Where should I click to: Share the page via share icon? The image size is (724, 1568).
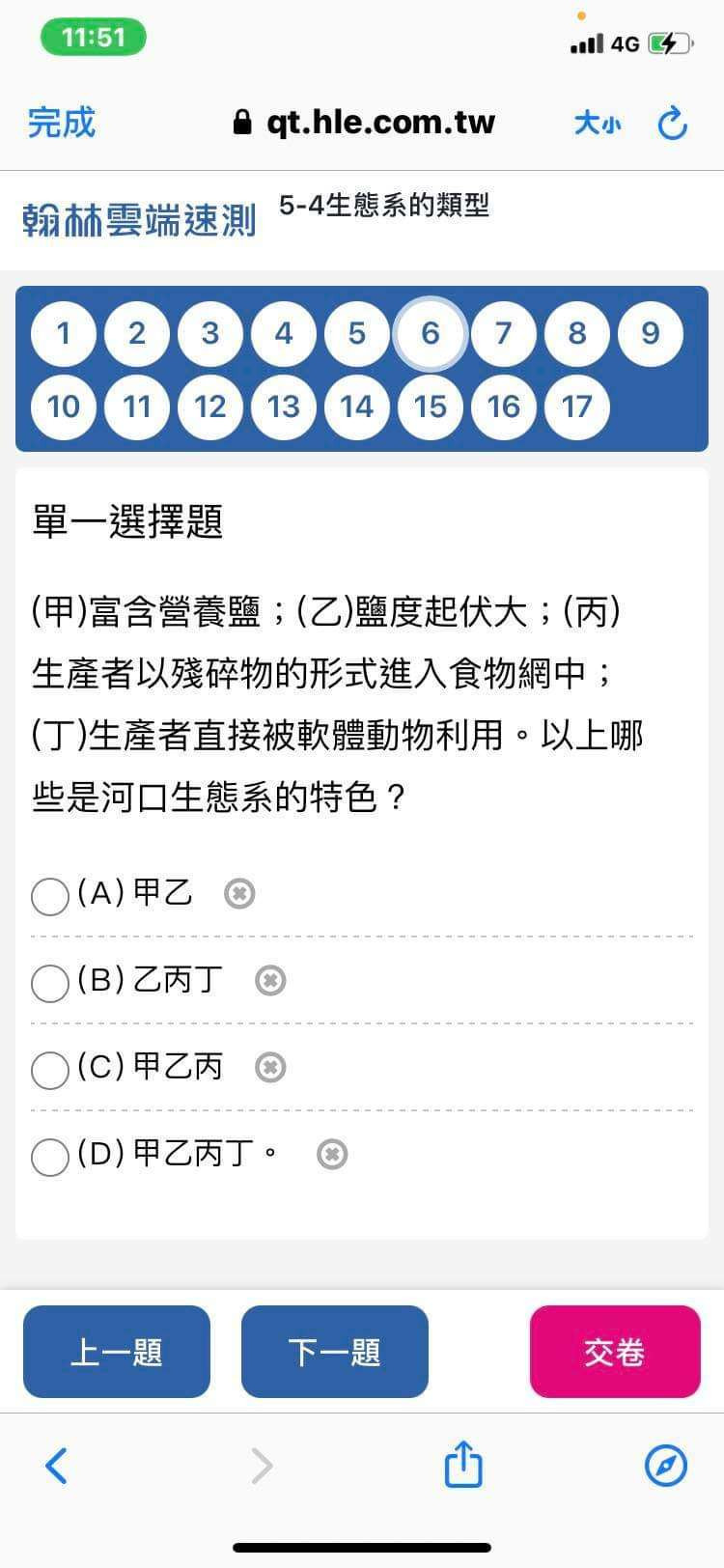click(x=463, y=1464)
